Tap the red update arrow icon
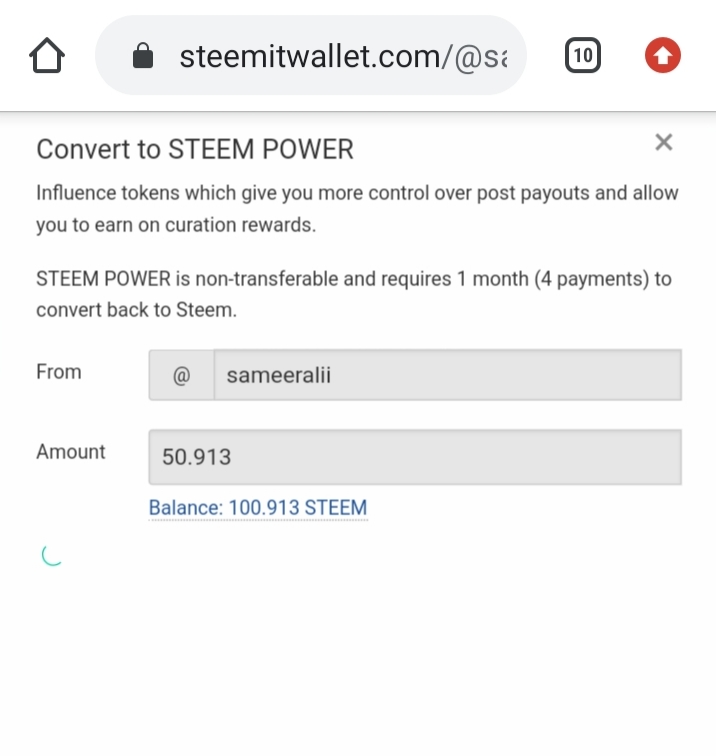Viewport: 716px width, 756px height. [x=662, y=55]
